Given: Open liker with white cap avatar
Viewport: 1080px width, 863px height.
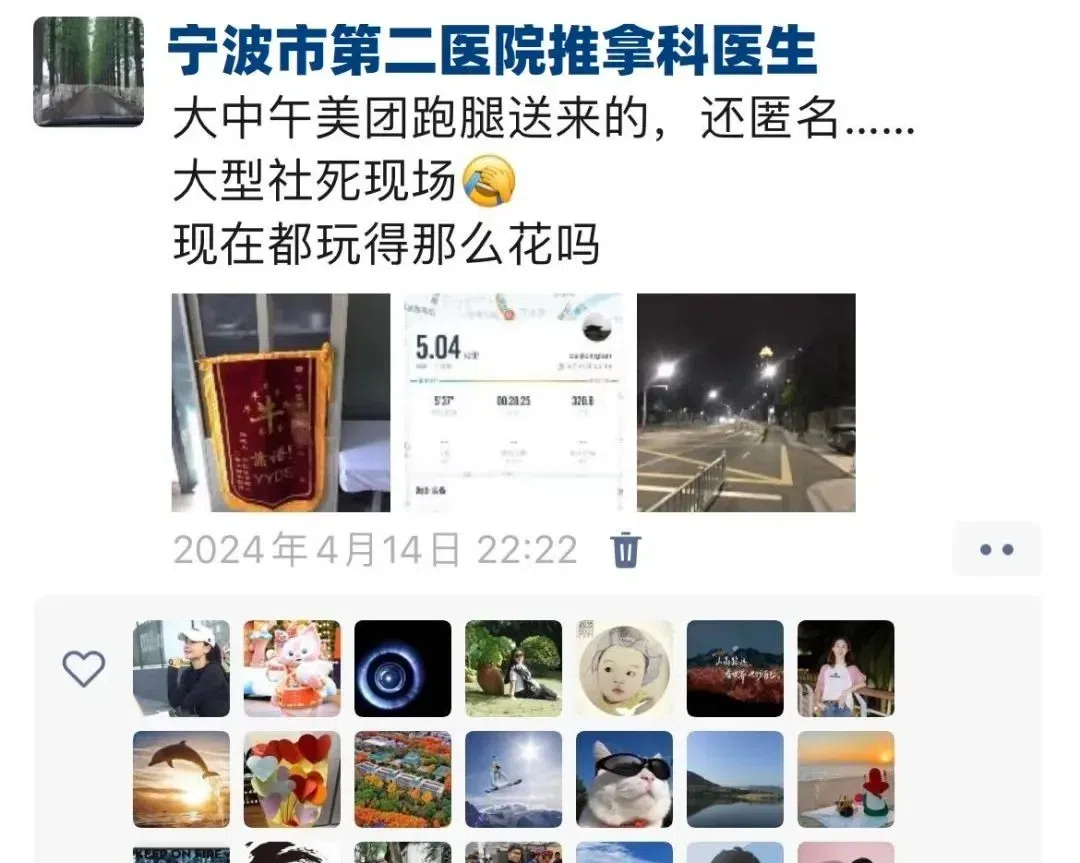Looking at the screenshot, I should click(x=181, y=669).
